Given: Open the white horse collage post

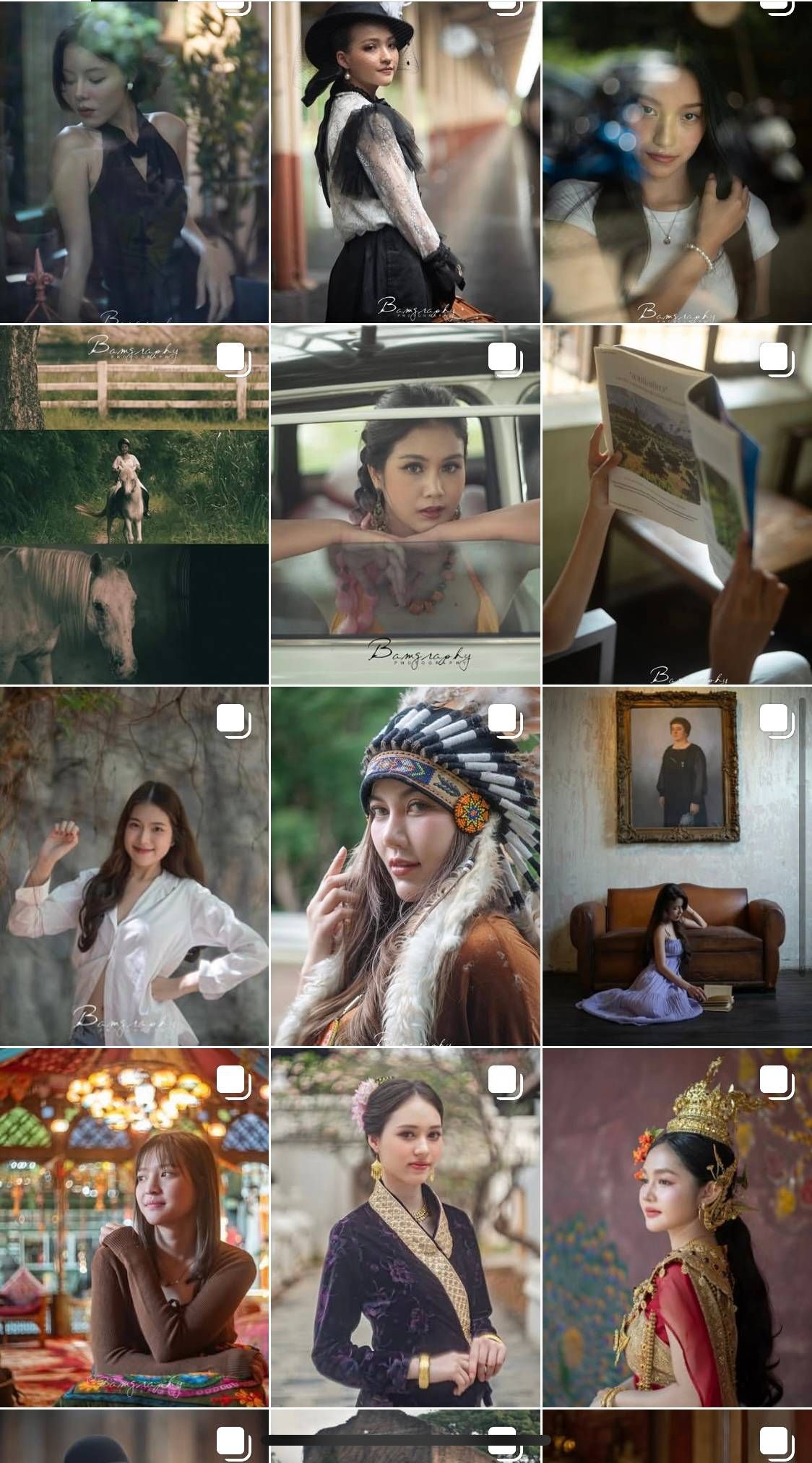Looking at the screenshot, I should point(134,505).
